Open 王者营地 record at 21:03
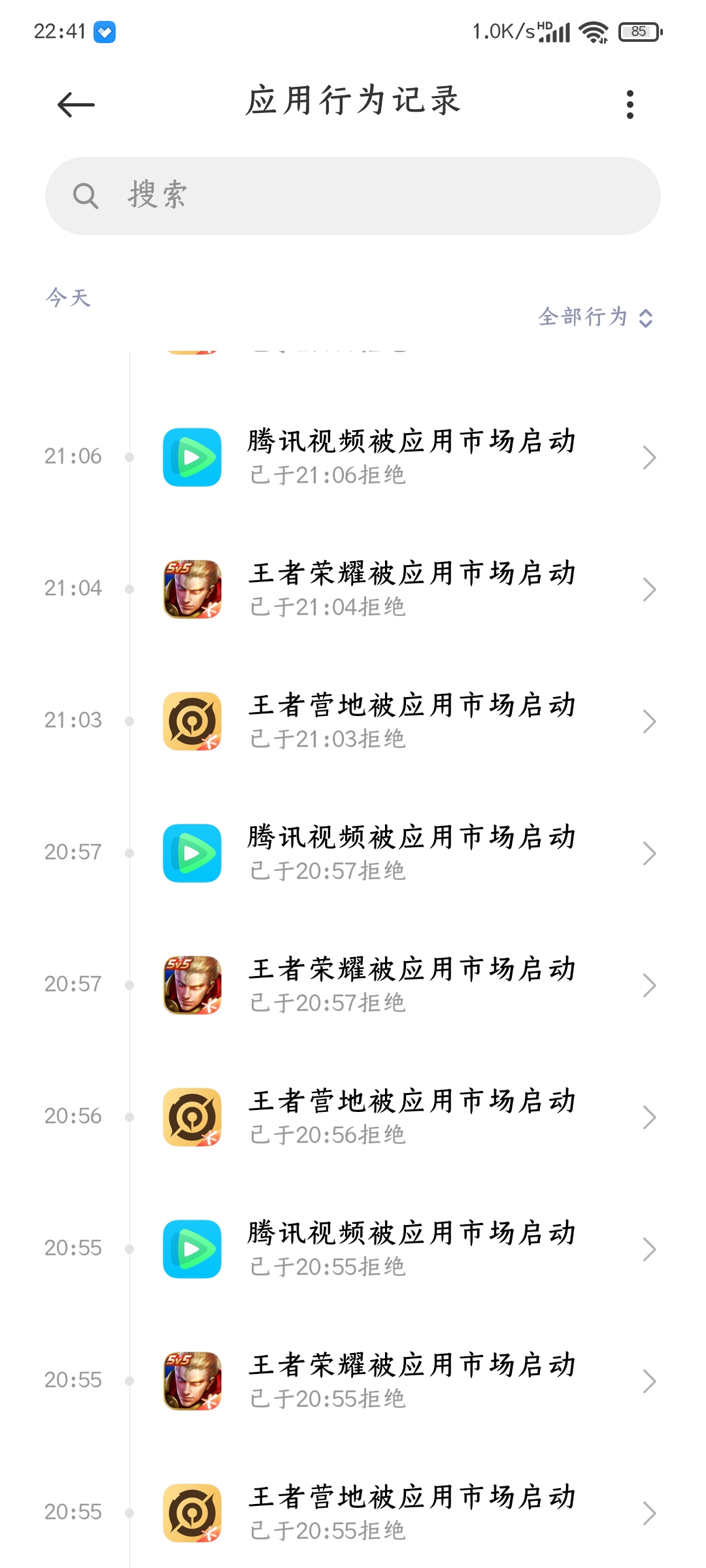Viewport: 706px width, 1568px height. tap(412, 721)
